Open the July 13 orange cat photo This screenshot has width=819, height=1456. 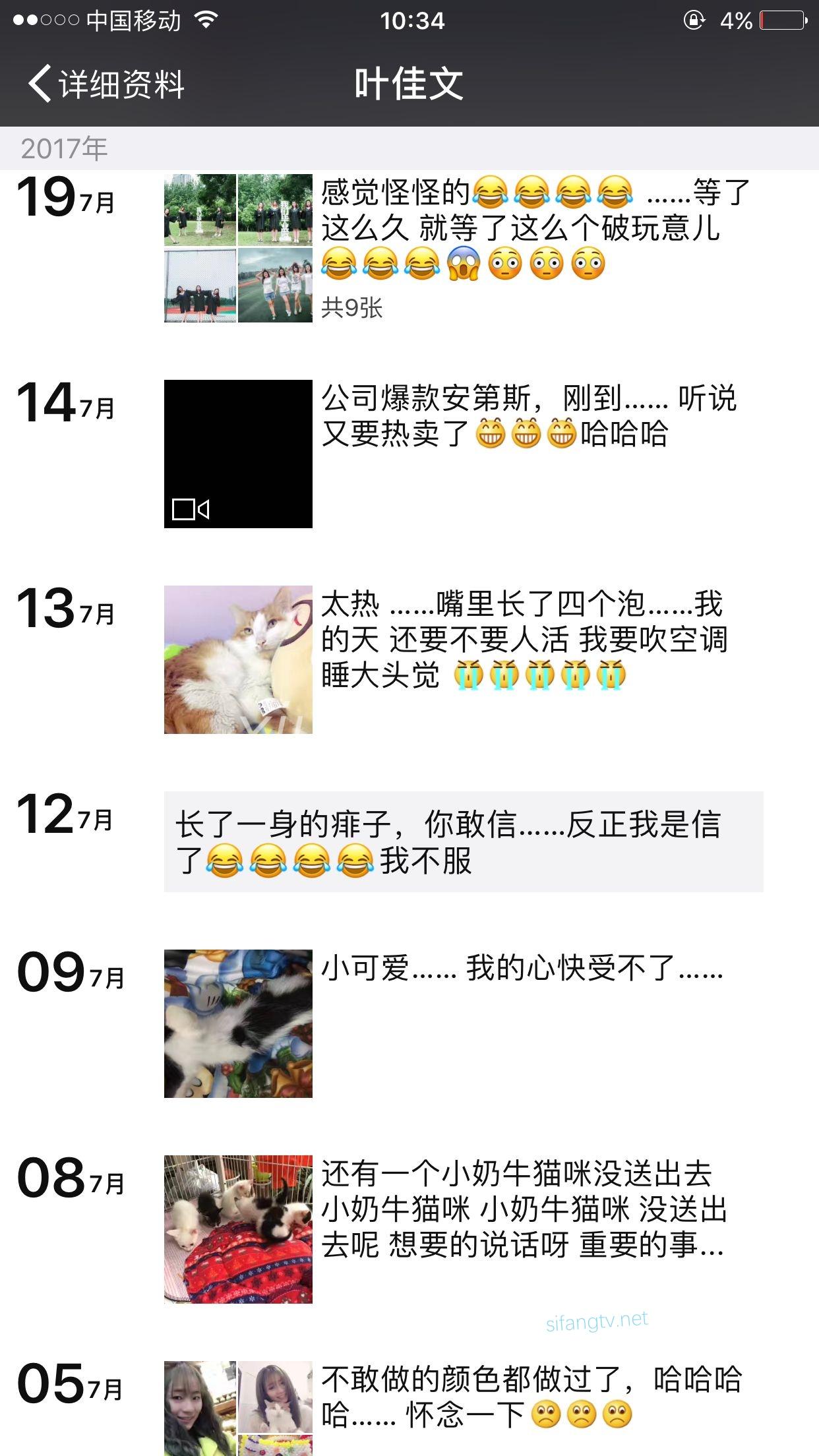coord(238,659)
